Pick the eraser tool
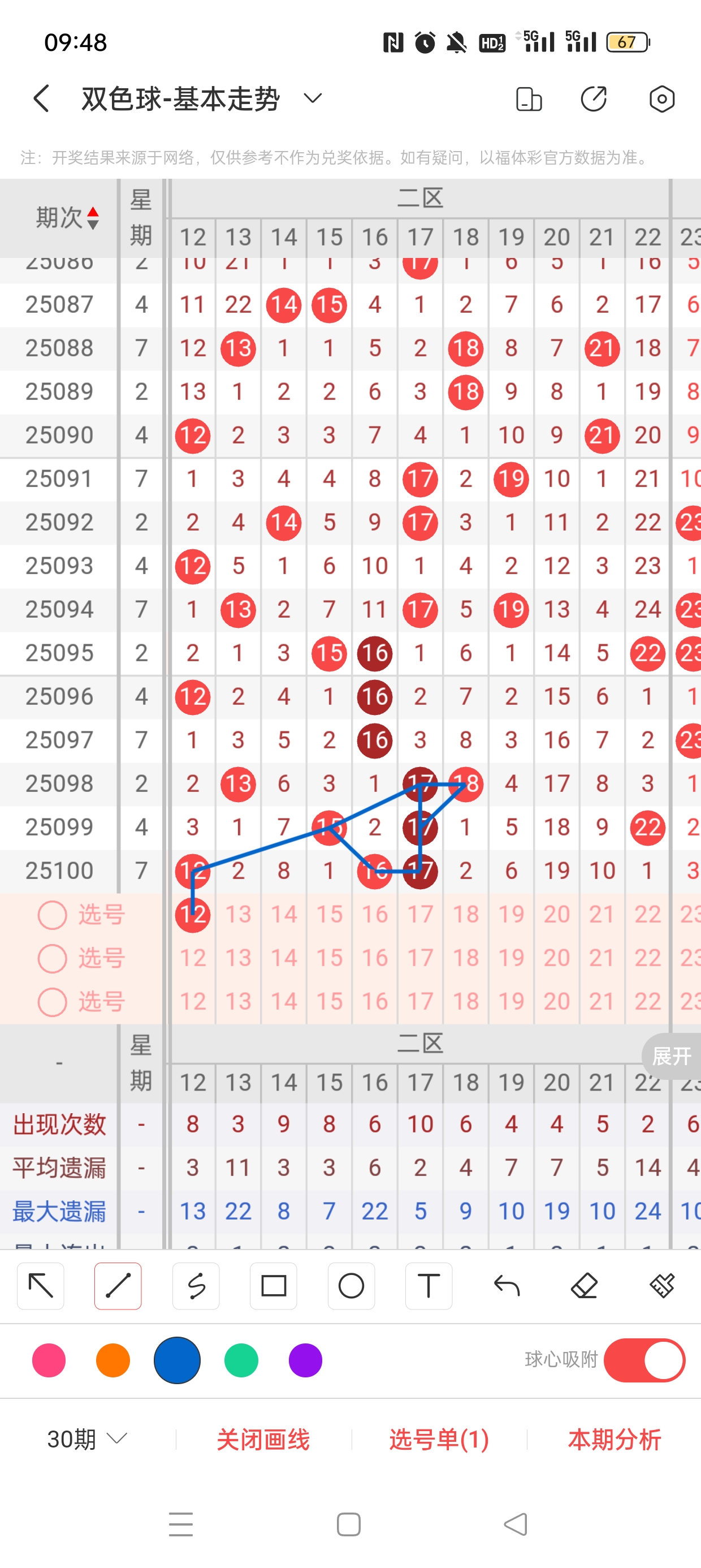The height and width of the screenshot is (1568, 701). click(x=584, y=1286)
